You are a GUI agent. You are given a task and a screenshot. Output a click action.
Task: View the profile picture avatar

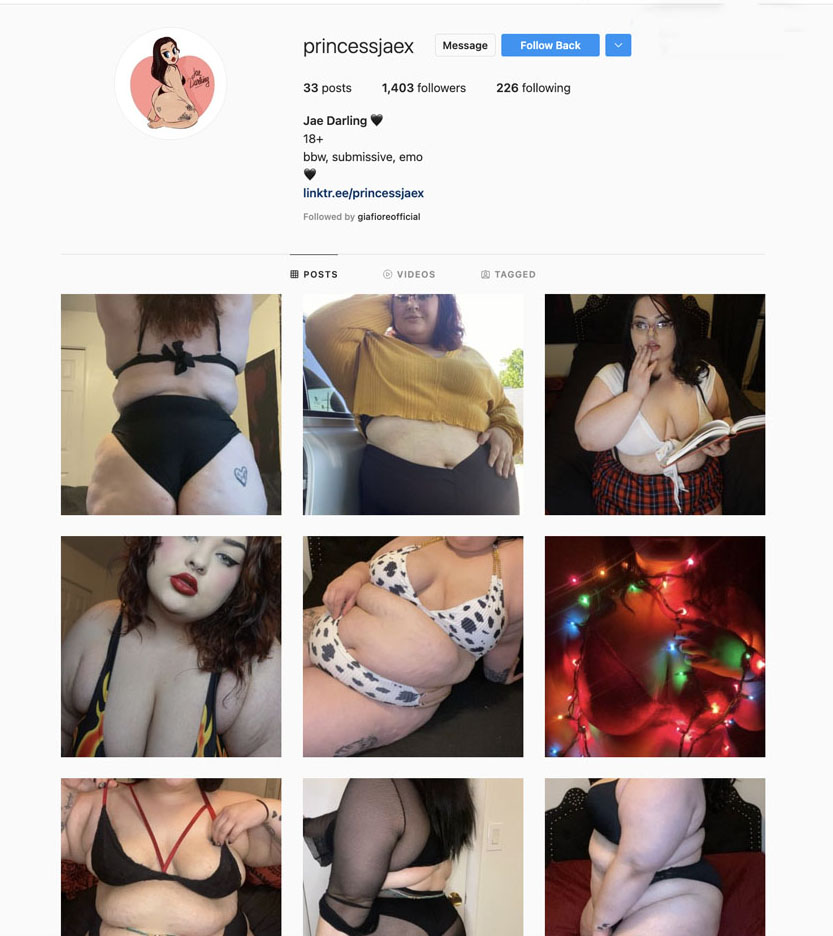click(171, 84)
